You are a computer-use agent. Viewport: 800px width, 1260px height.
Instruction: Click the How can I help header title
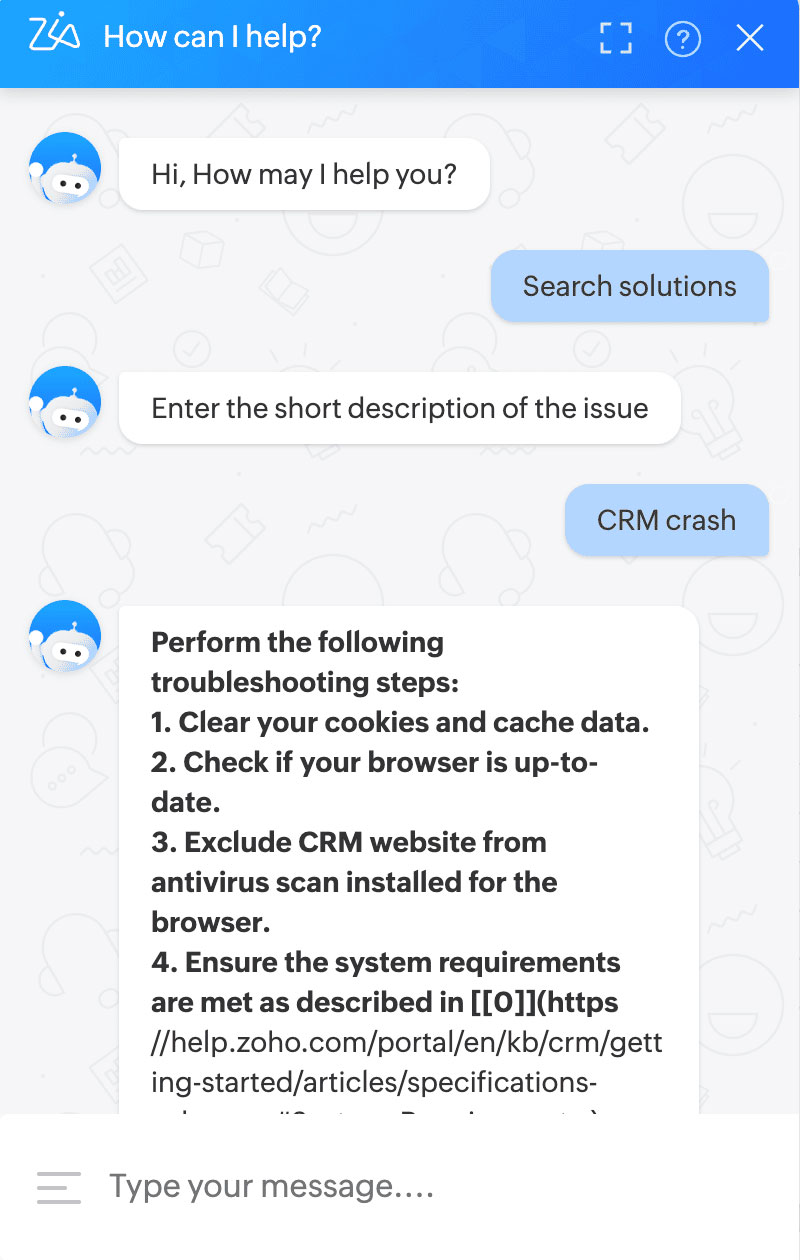(213, 37)
